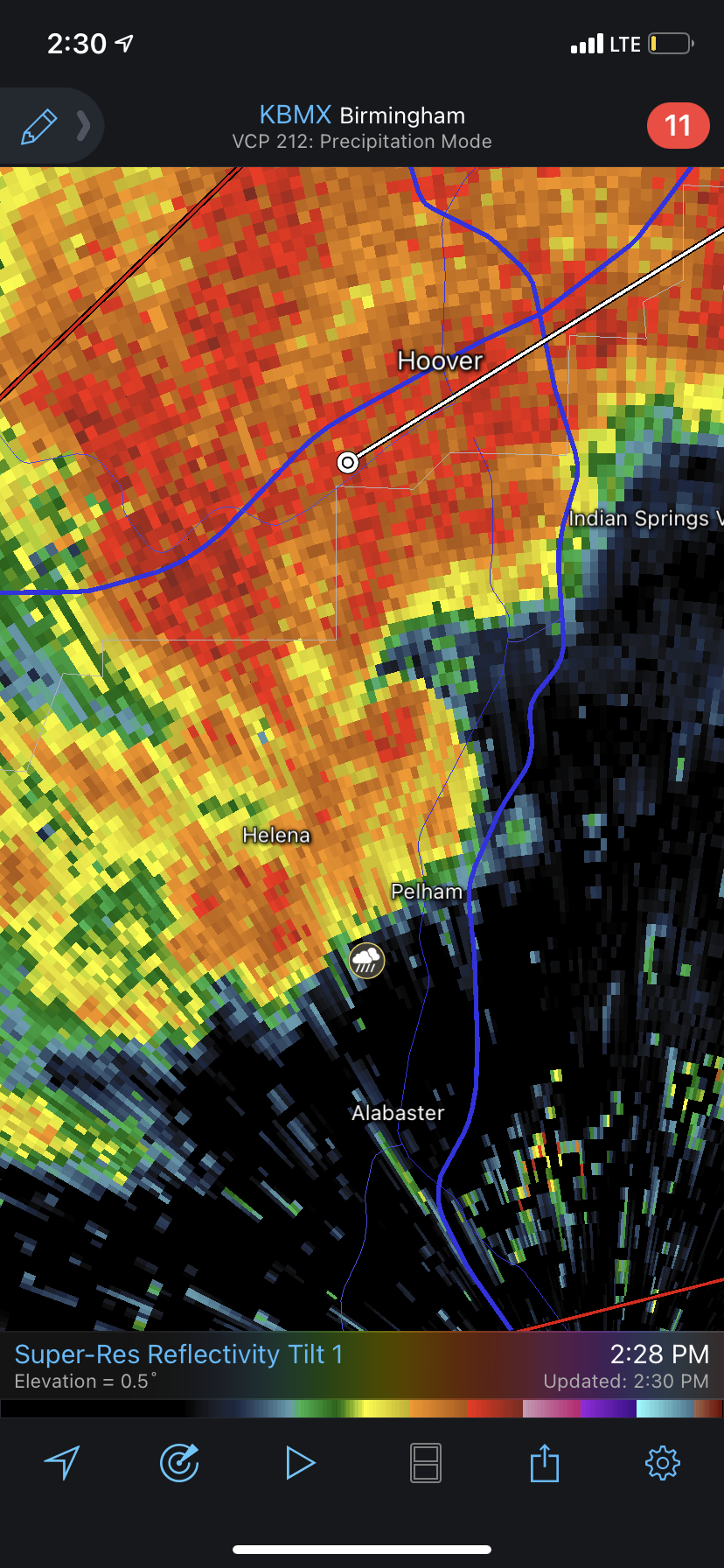Open settings gear

tap(663, 1462)
